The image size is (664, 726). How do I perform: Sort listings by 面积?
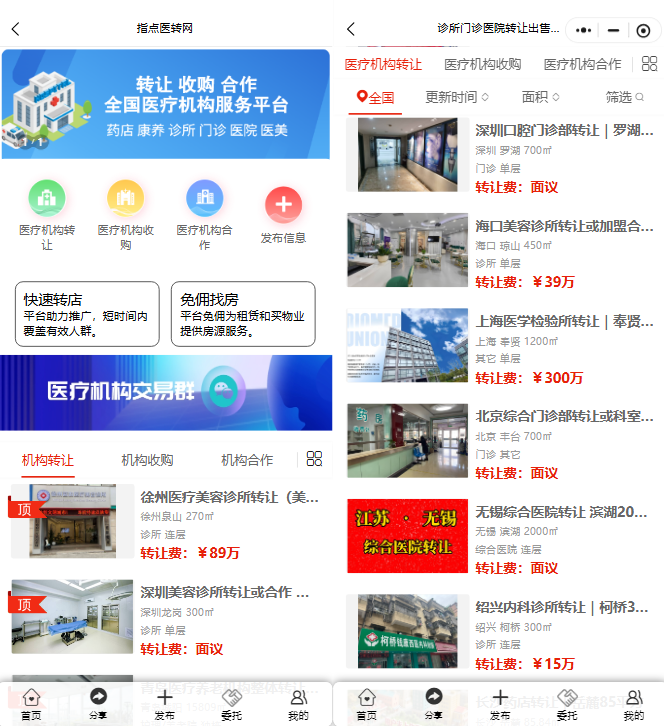(x=540, y=97)
